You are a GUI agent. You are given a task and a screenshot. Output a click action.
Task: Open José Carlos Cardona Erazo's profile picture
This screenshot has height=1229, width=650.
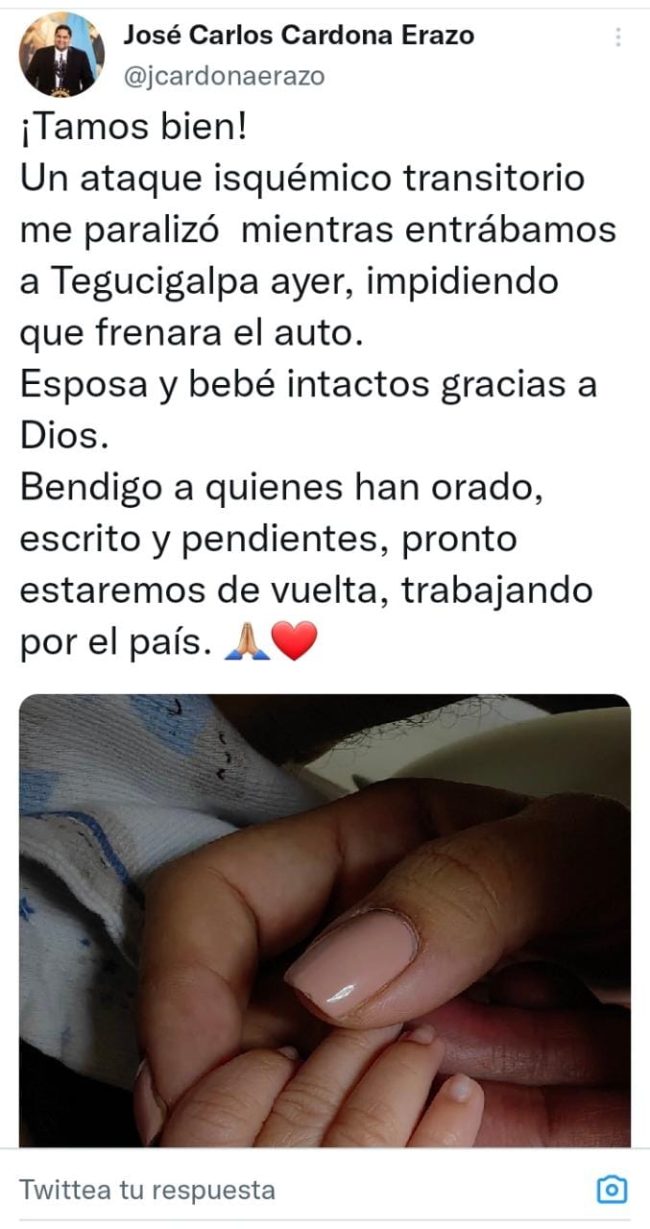(61, 55)
